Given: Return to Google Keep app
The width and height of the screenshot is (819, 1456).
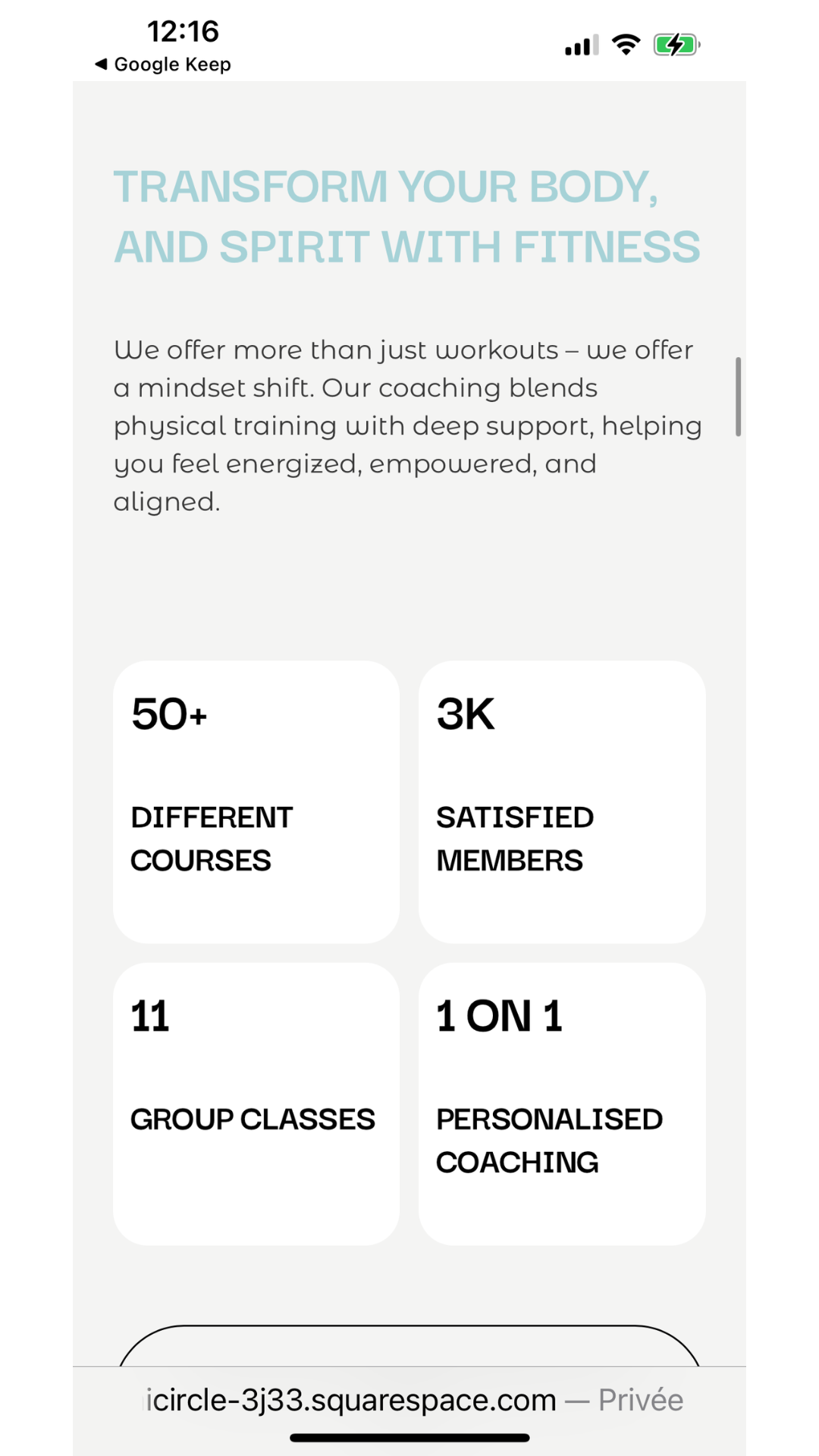Looking at the screenshot, I should pos(163,64).
